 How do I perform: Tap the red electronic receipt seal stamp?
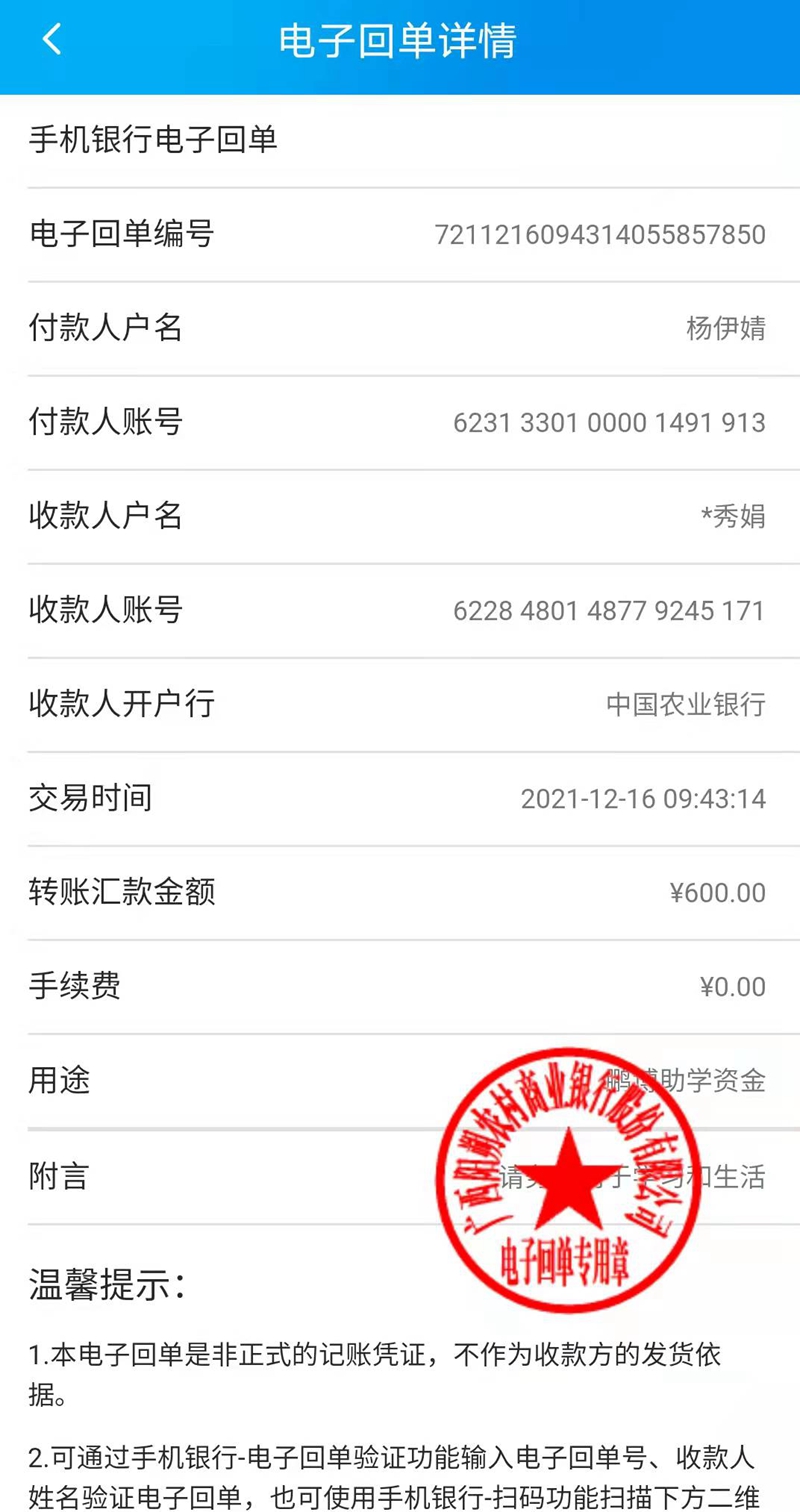click(568, 1166)
